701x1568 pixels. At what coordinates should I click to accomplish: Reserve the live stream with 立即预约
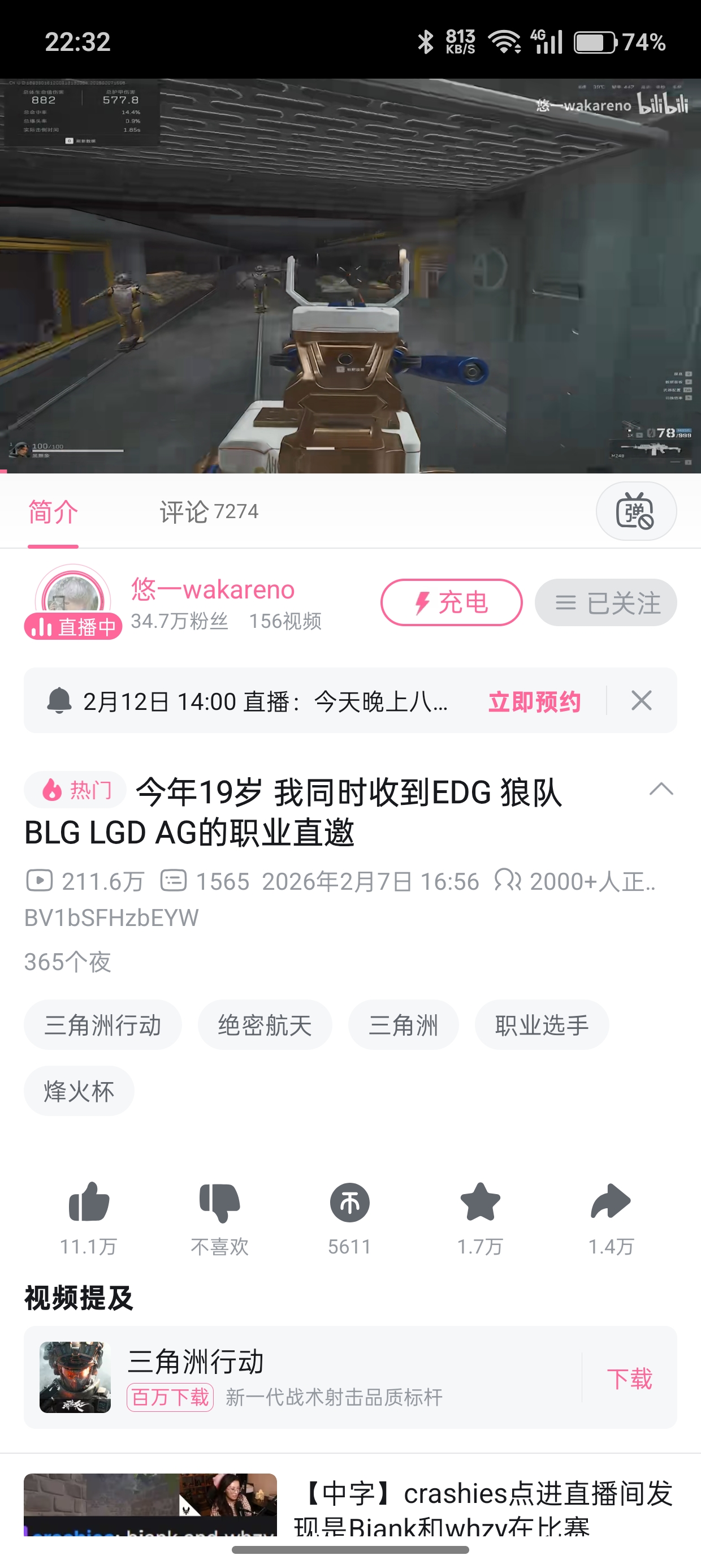534,701
